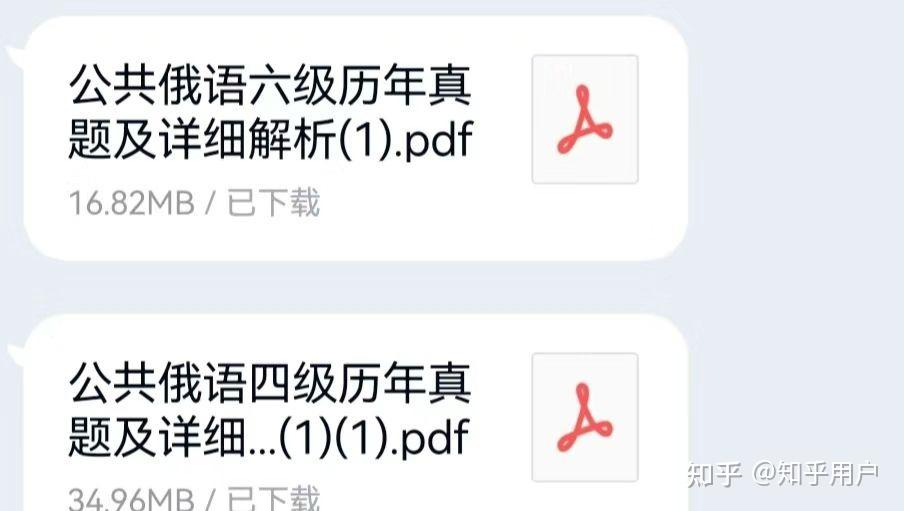Image resolution: width=904 pixels, height=511 pixels.
Task: Open the 公共俄语六级历年真题 PDF file message
Action: (x=355, y=138)
